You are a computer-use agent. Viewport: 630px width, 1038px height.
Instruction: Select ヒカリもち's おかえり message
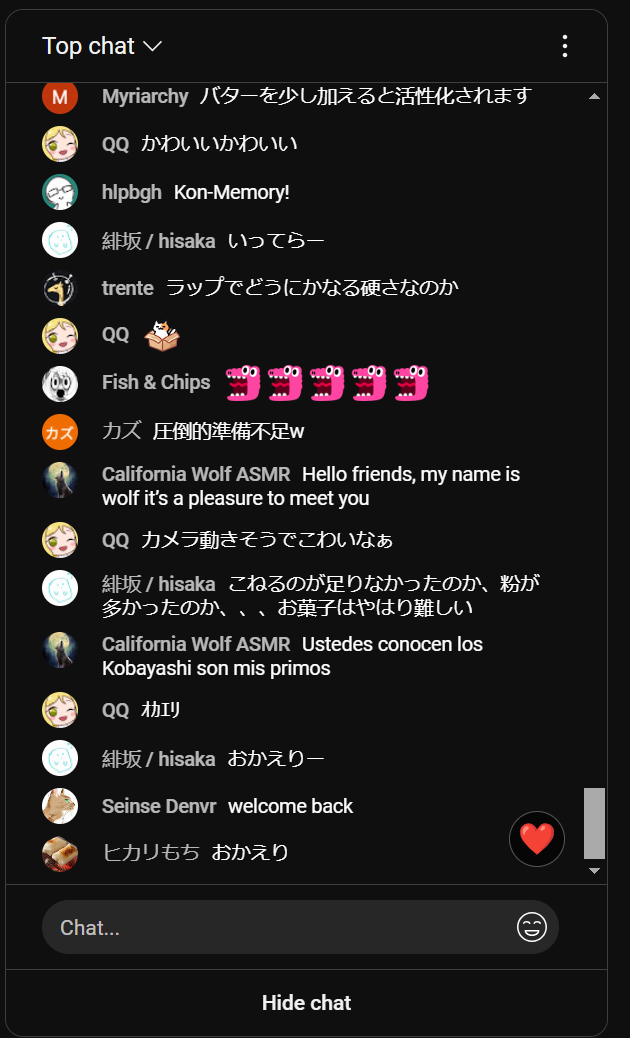click(x=250, y=853)
